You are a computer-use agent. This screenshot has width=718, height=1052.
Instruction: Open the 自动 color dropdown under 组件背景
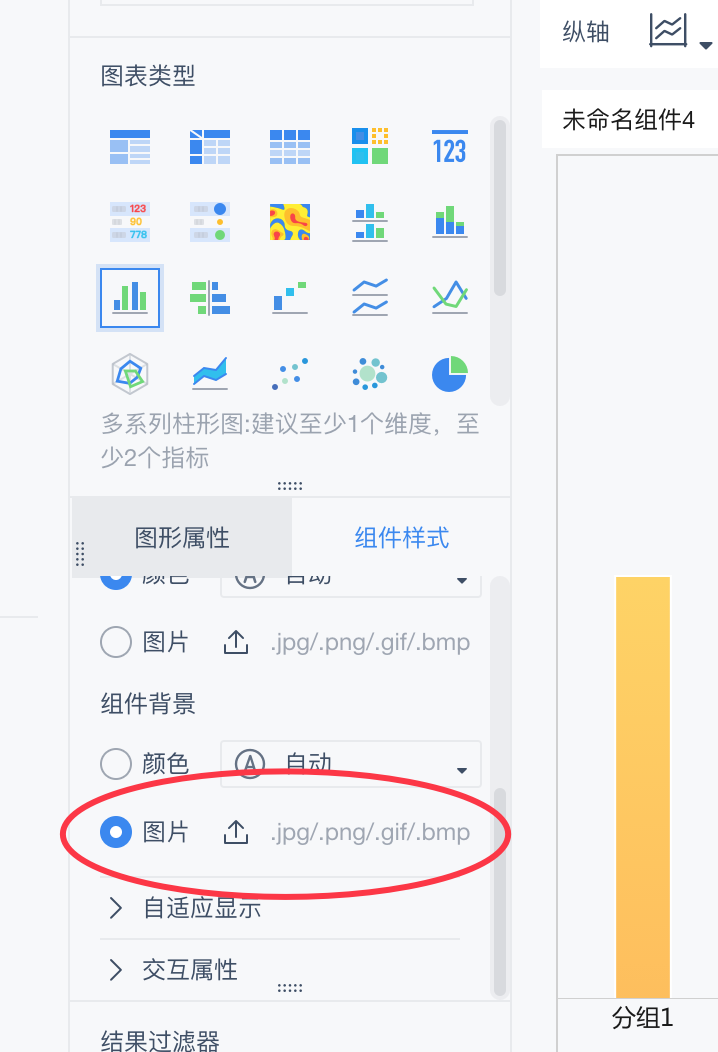351,765
